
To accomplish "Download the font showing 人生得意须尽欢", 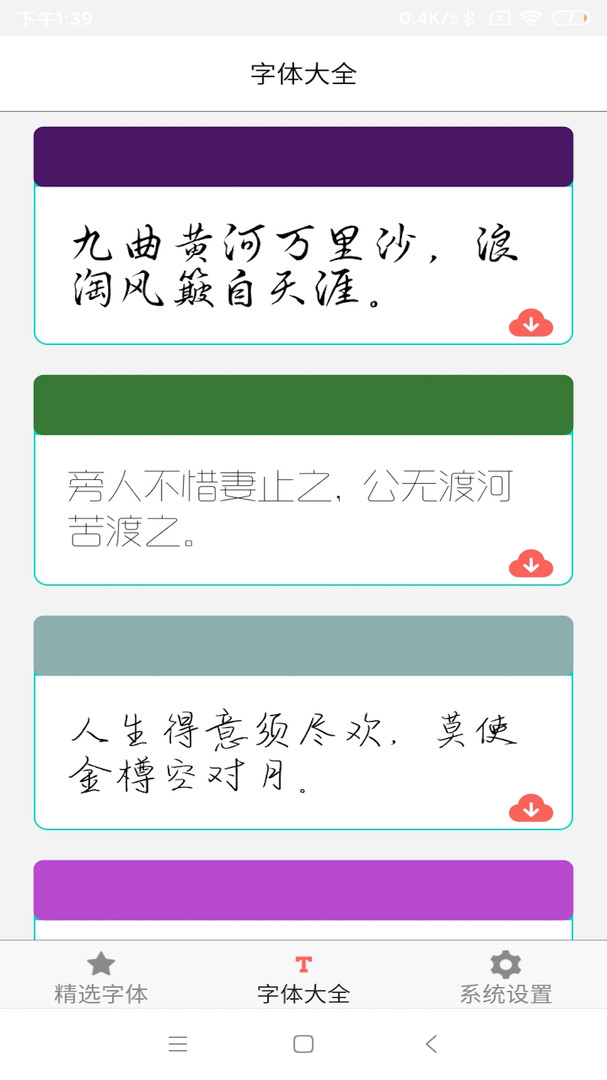I will click(531, 808).
